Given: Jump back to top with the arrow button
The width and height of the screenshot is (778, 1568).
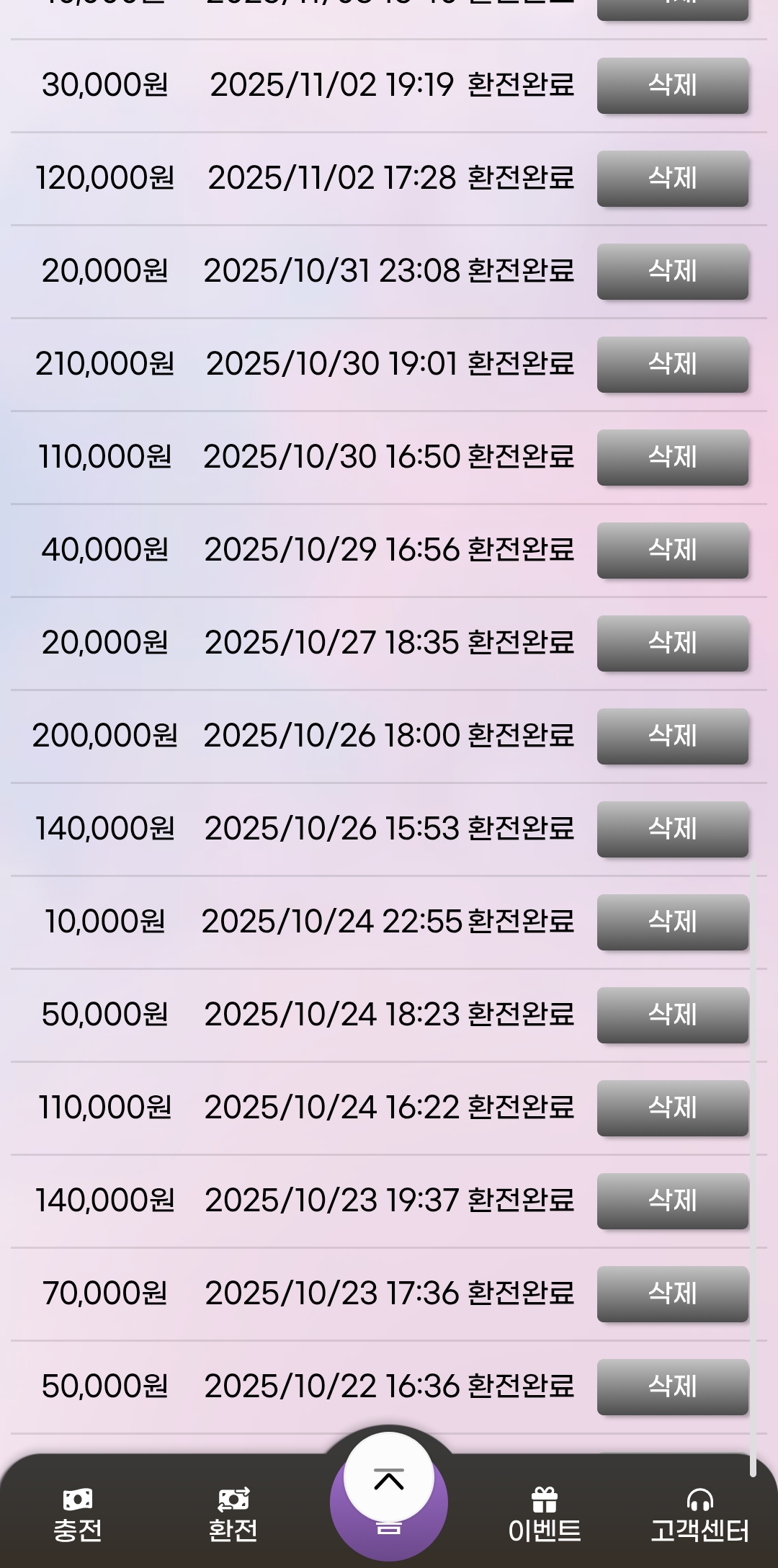Looking at the screenshot, I should (x=389, y=1479).
